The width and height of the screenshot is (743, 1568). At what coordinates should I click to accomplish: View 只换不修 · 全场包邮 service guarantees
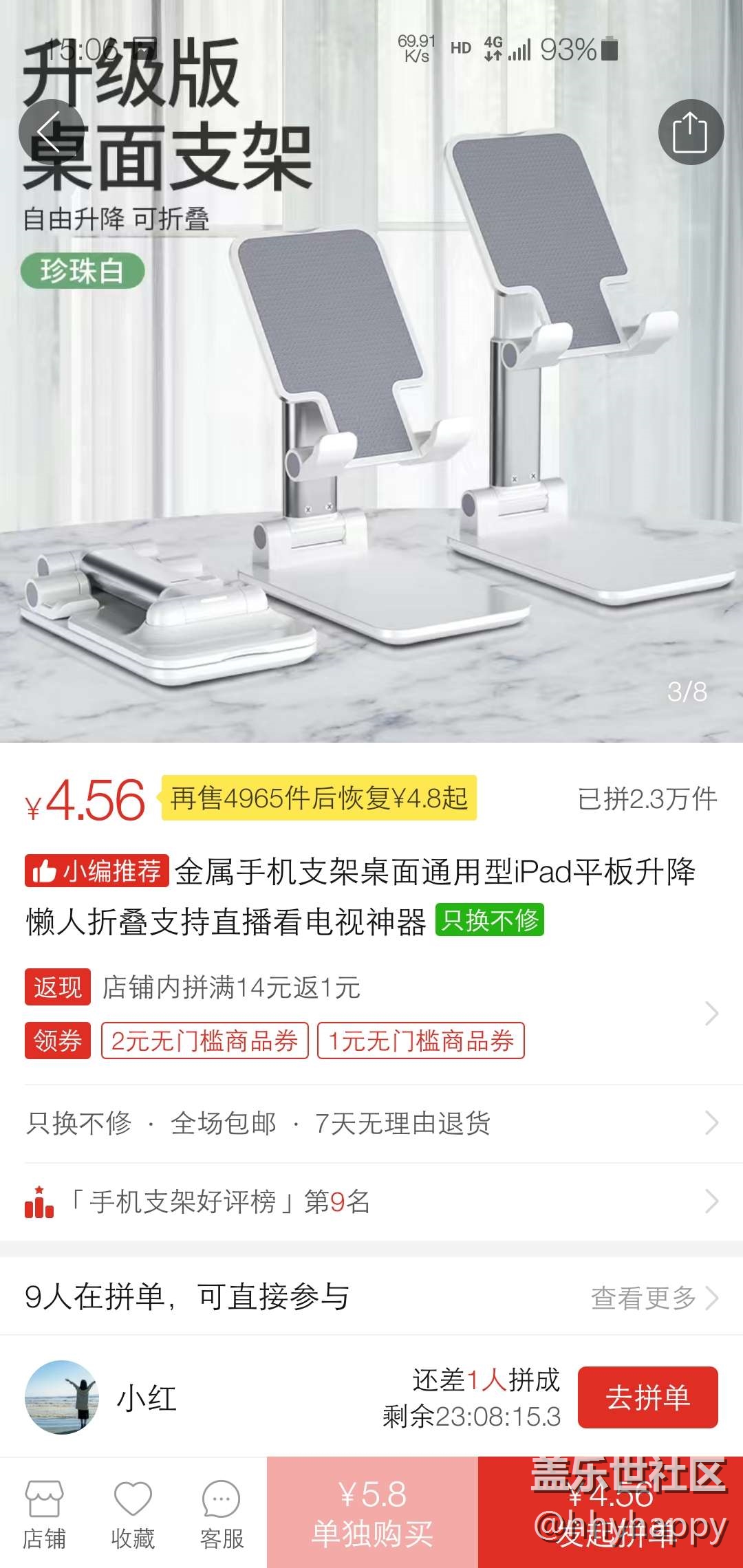coord(371,1123)
